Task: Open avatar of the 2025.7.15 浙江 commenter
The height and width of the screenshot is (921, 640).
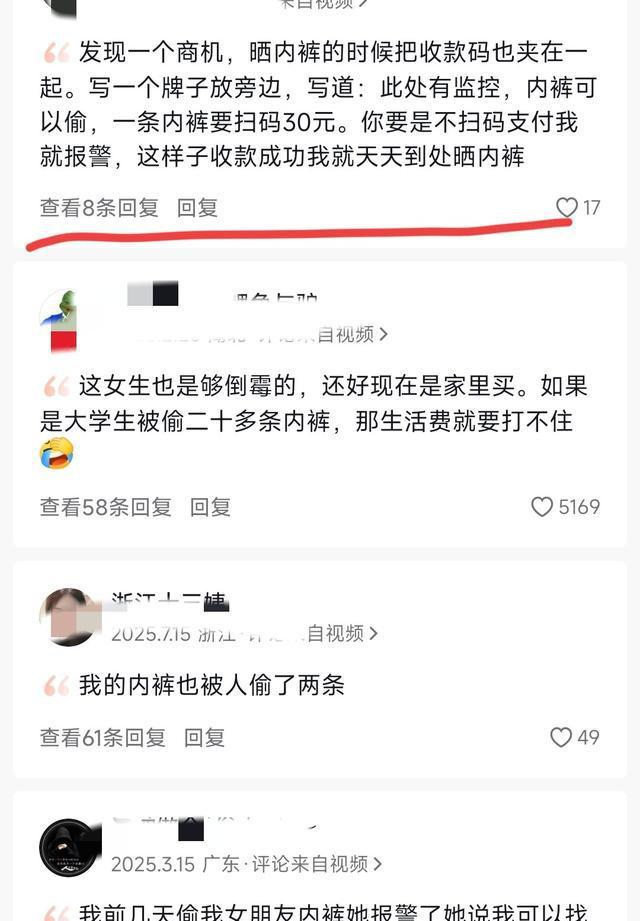Action: [x=69, y=616]
